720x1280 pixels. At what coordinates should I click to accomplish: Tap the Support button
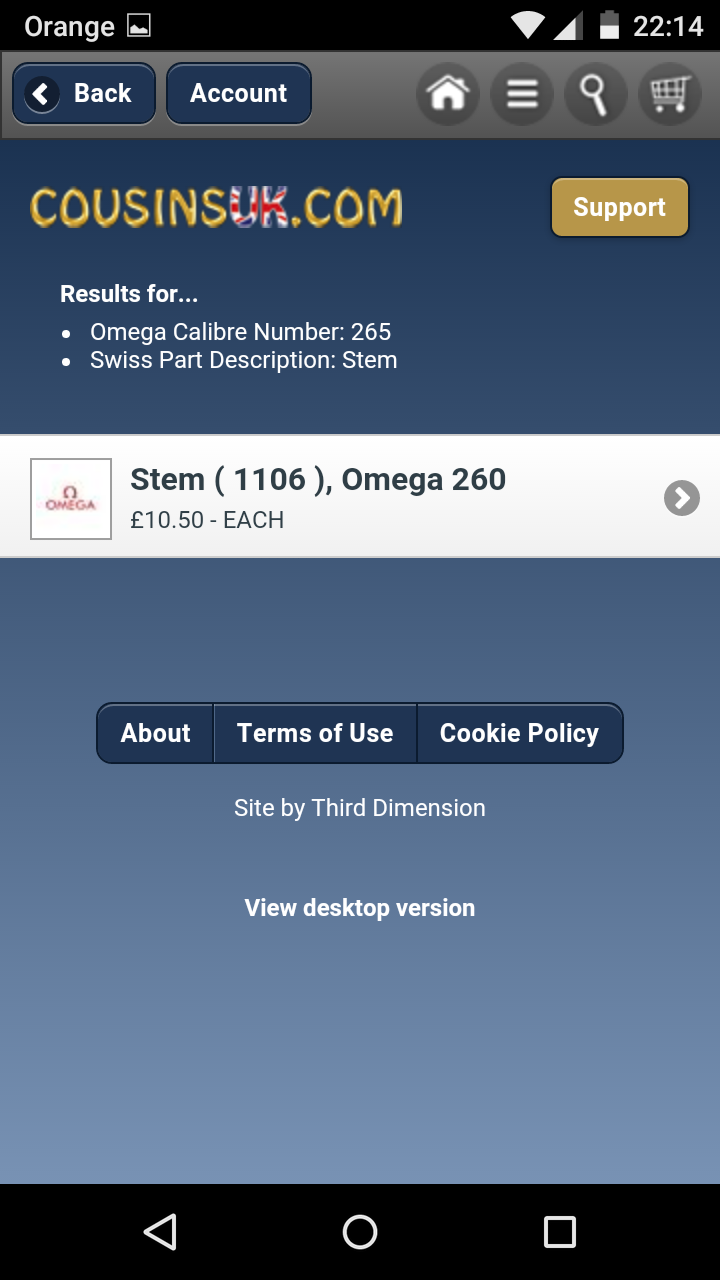[x=619, y=207]
